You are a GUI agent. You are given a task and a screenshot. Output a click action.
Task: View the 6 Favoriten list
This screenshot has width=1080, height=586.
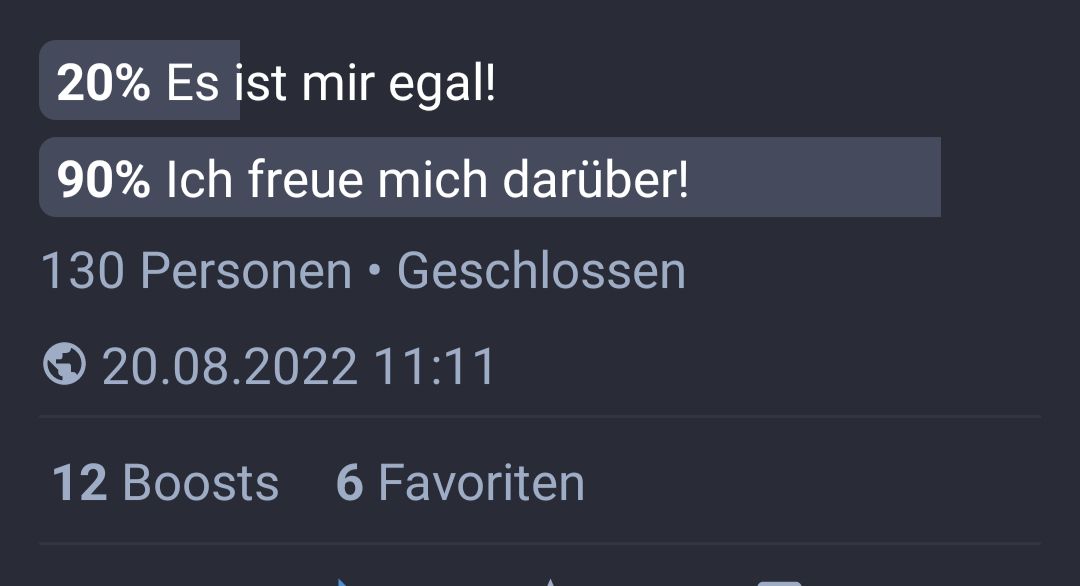coord(460,483)
